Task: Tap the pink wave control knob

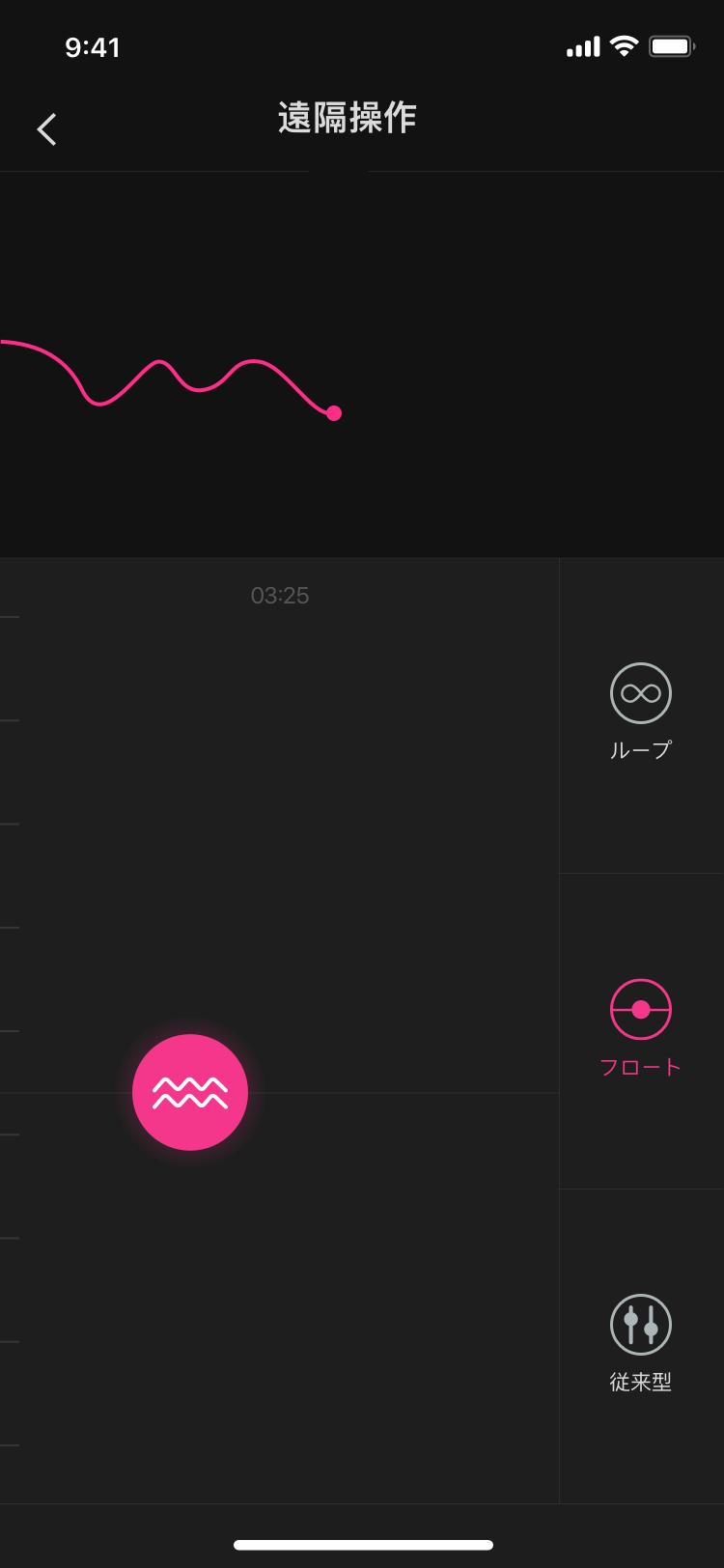Action: pos(190,1092)
